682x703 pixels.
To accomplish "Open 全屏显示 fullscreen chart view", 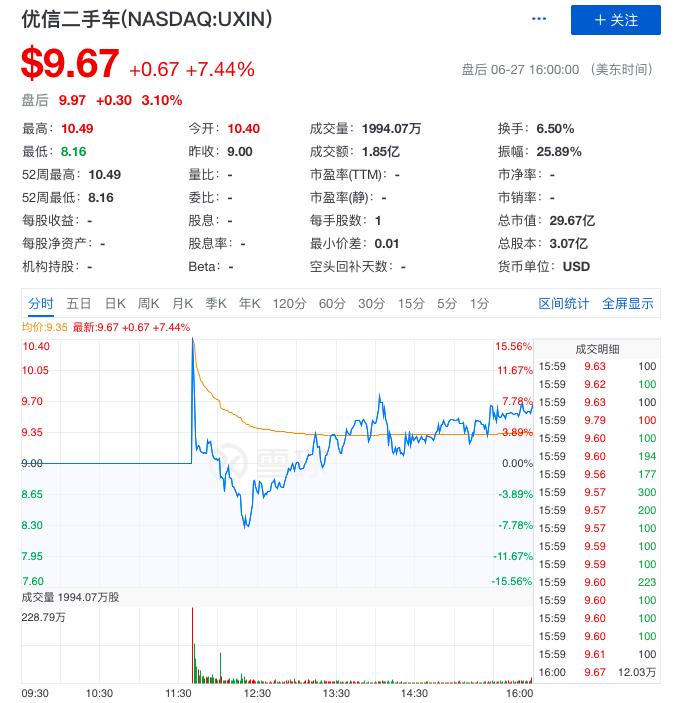I will point(628,303).
